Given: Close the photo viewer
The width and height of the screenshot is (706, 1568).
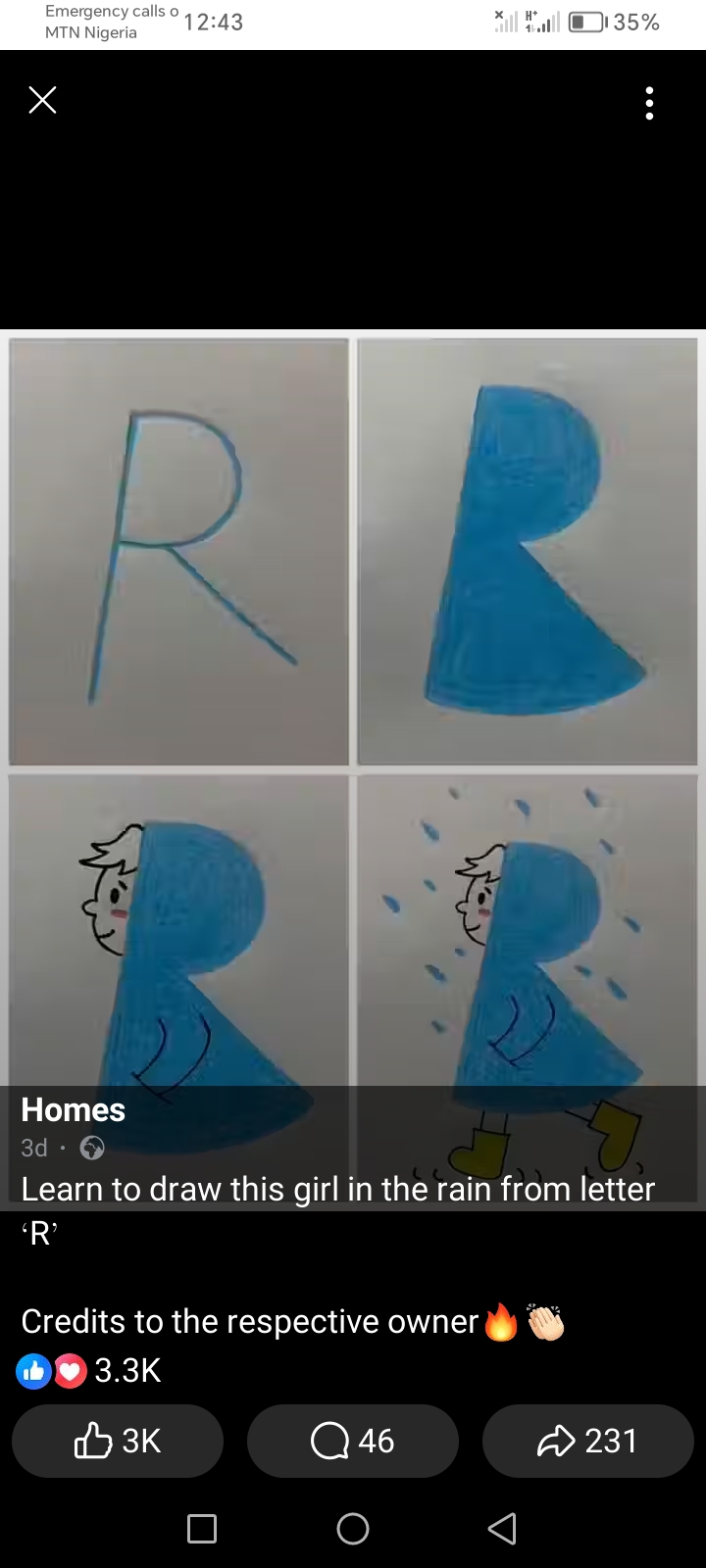Looking at the screenshot, I should click(x=42, y=100).
